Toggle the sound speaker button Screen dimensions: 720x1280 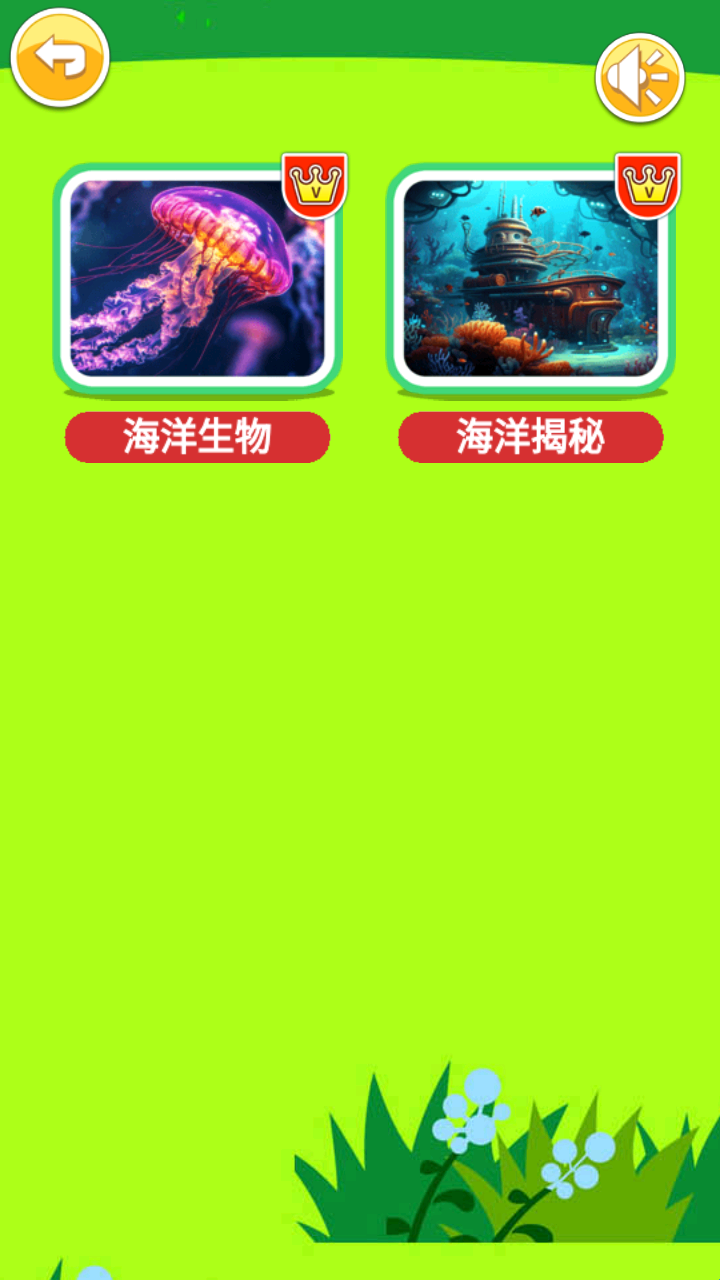pos(640,77)
